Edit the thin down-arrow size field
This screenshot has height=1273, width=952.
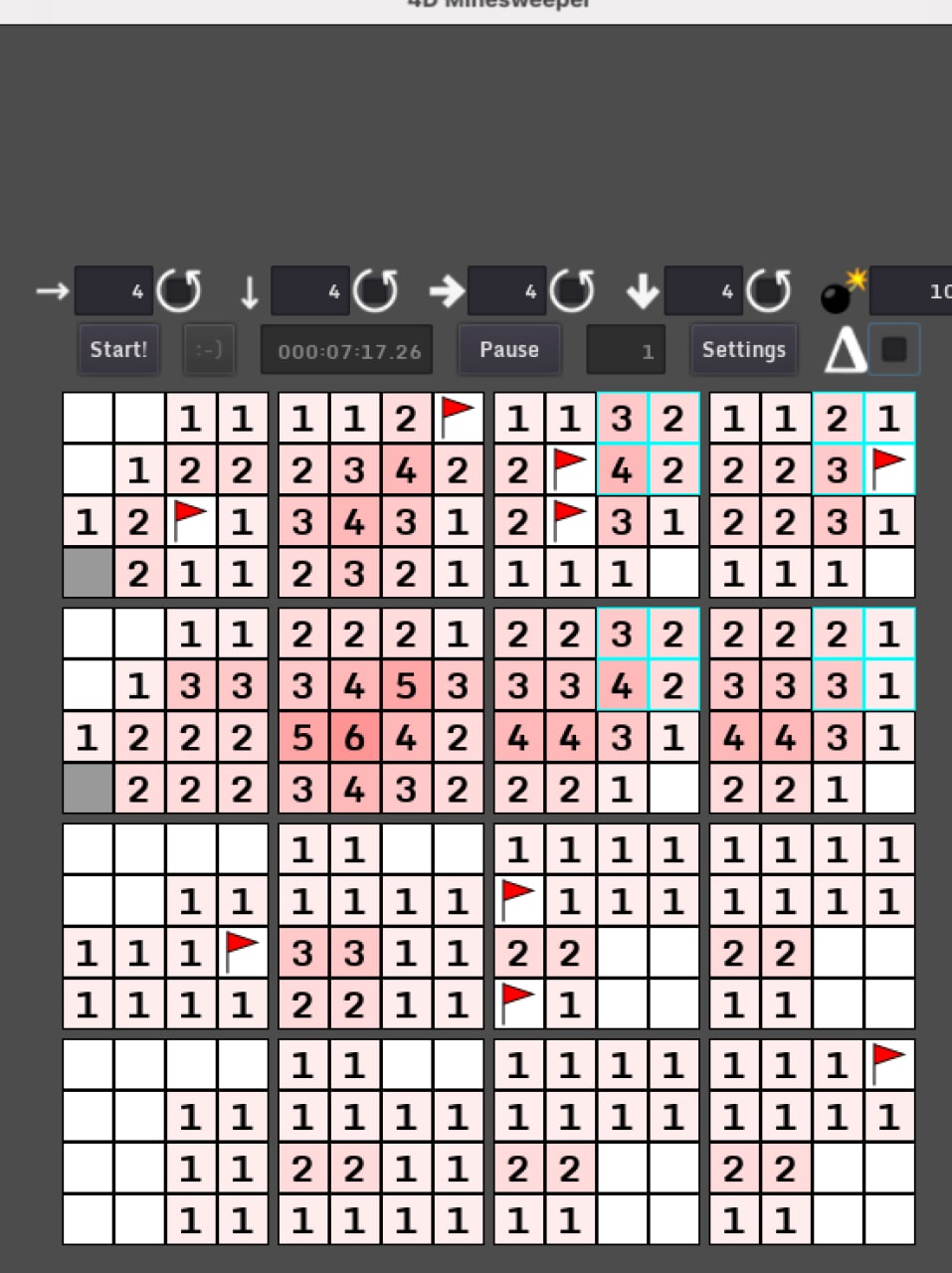coord(310,291)
